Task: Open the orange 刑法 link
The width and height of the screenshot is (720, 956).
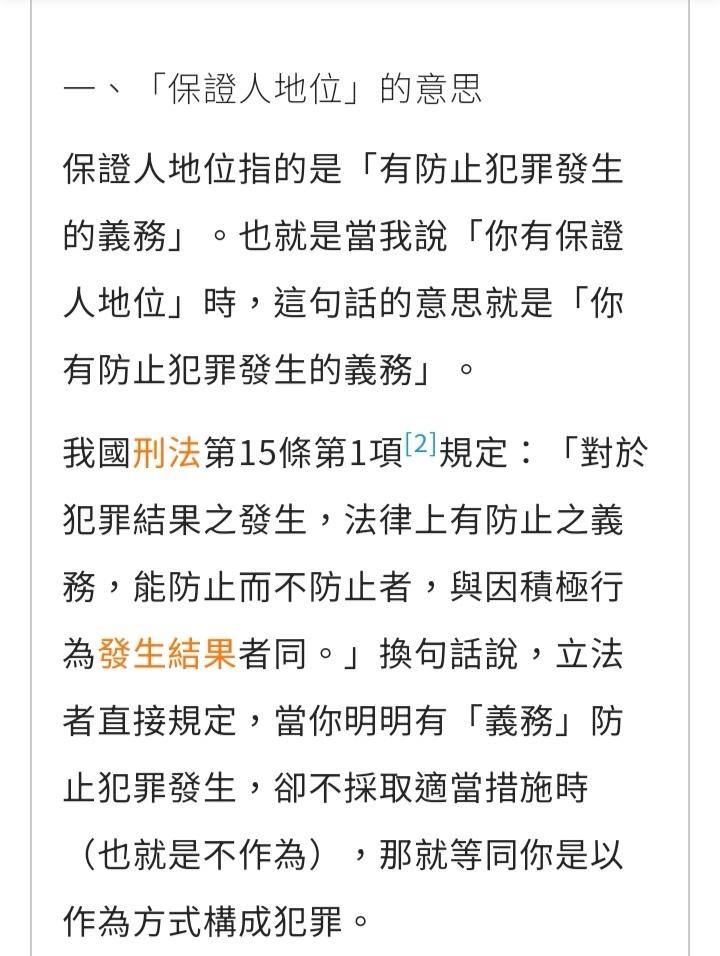Action: pyautogui.click(x=166, y=453)
